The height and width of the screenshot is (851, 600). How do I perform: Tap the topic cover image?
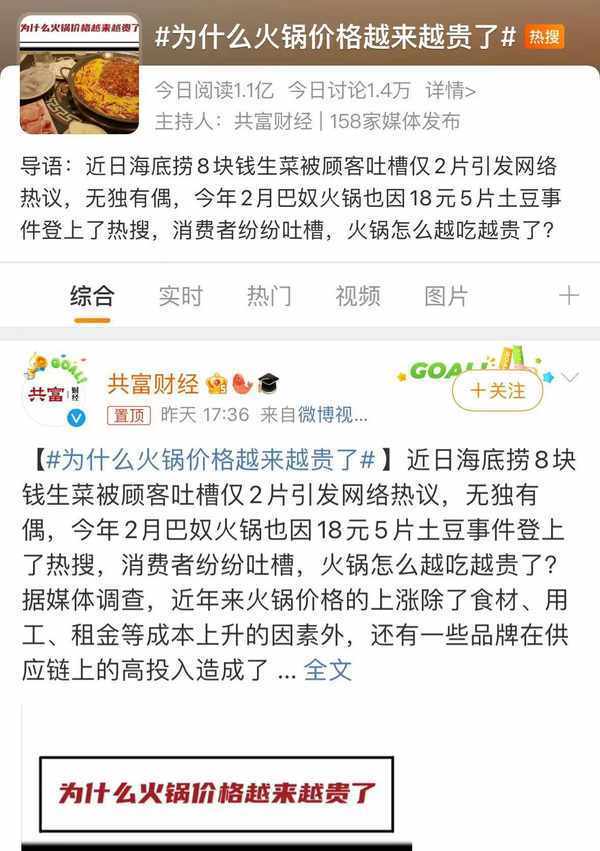click(80, 72)
